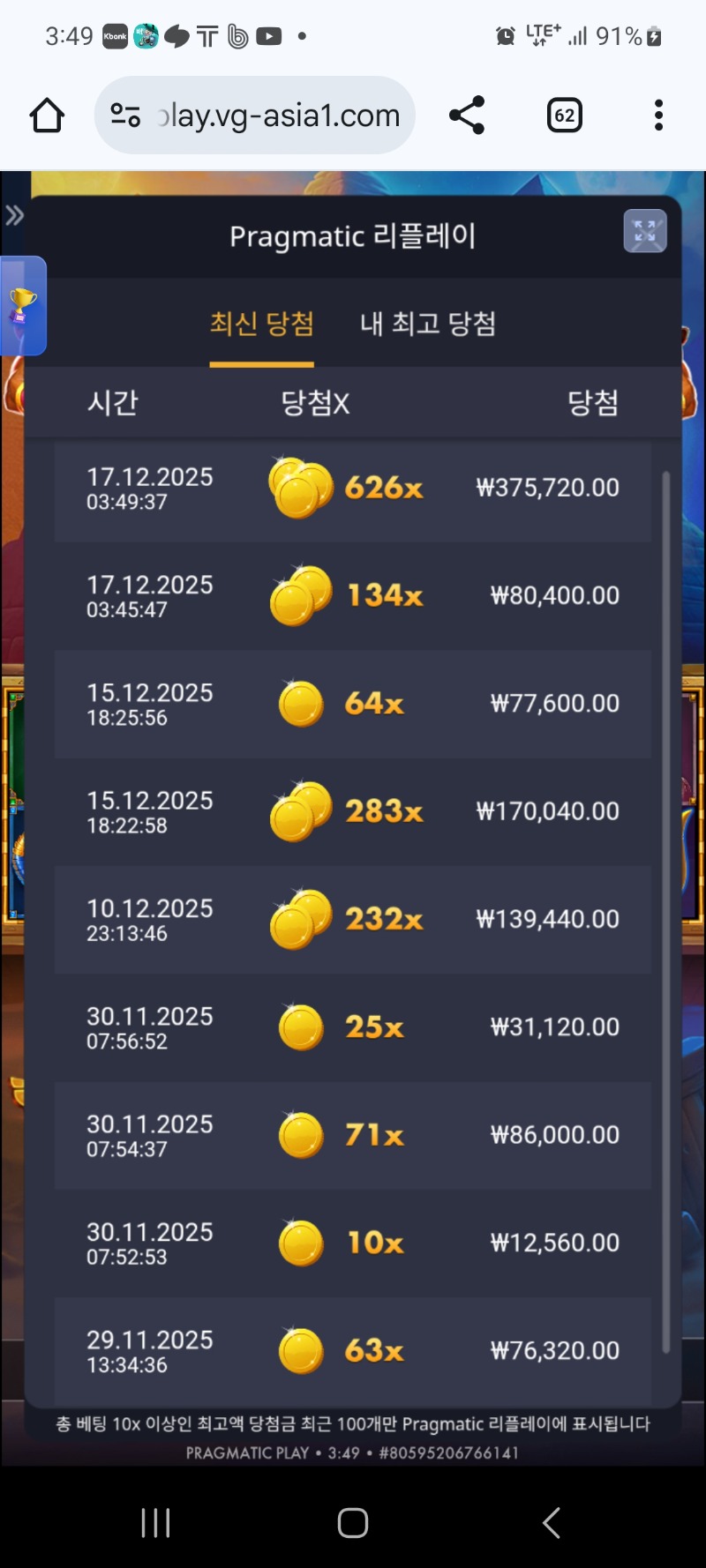
Task: Expand the side arrow menu
Action: (14, 215)
